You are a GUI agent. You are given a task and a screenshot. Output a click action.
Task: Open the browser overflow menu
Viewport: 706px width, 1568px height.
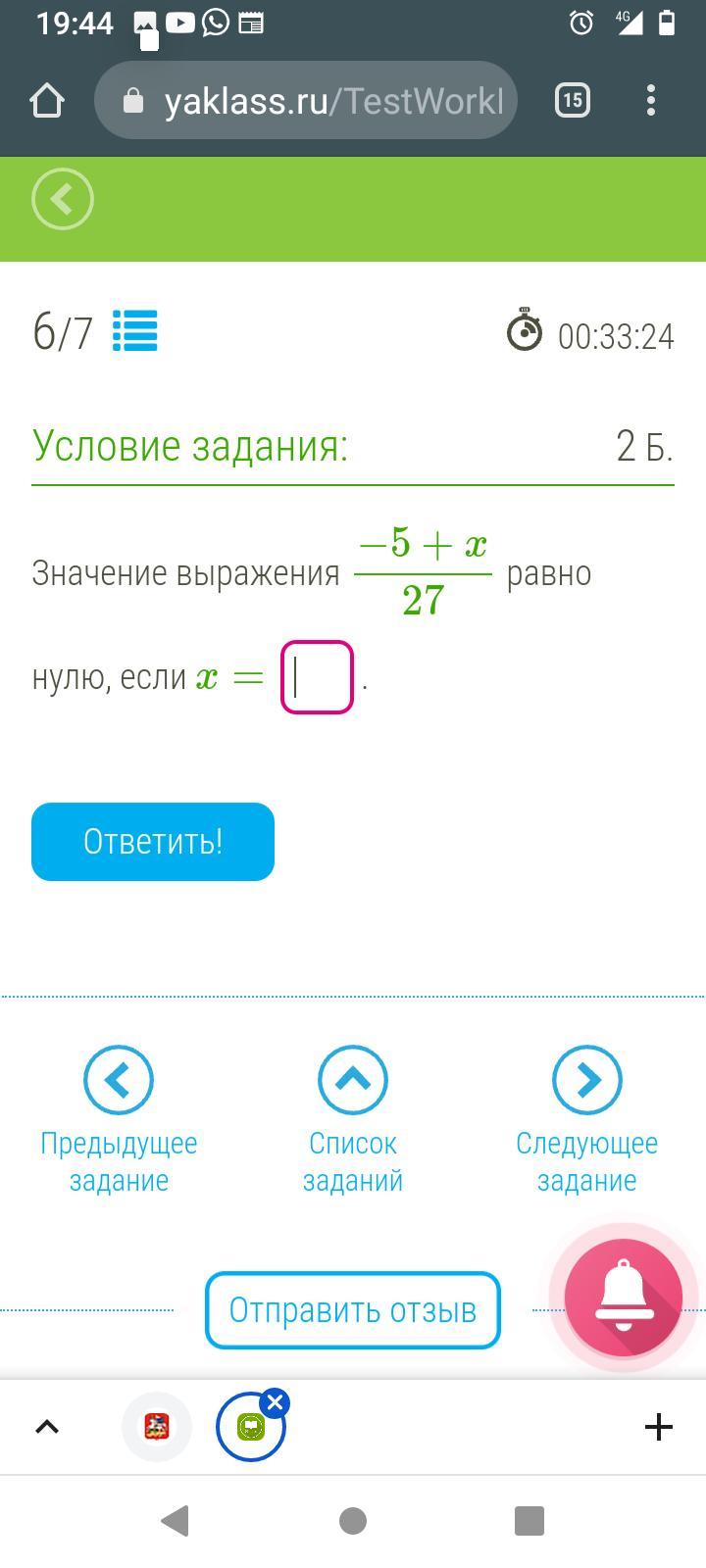pos(651,100)
